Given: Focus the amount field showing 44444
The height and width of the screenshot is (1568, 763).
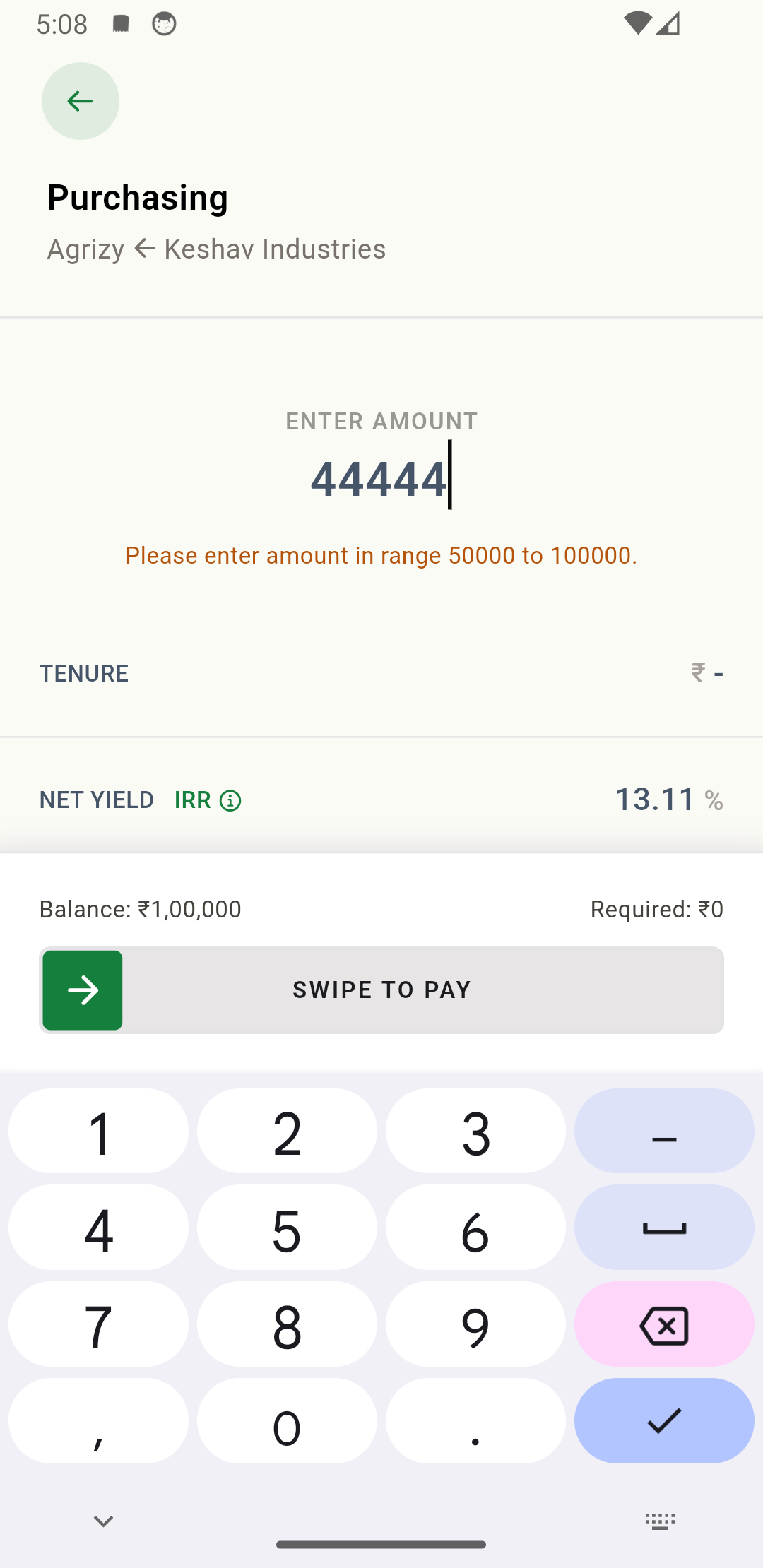Looking at the screenshot, I should pos(381,477).
